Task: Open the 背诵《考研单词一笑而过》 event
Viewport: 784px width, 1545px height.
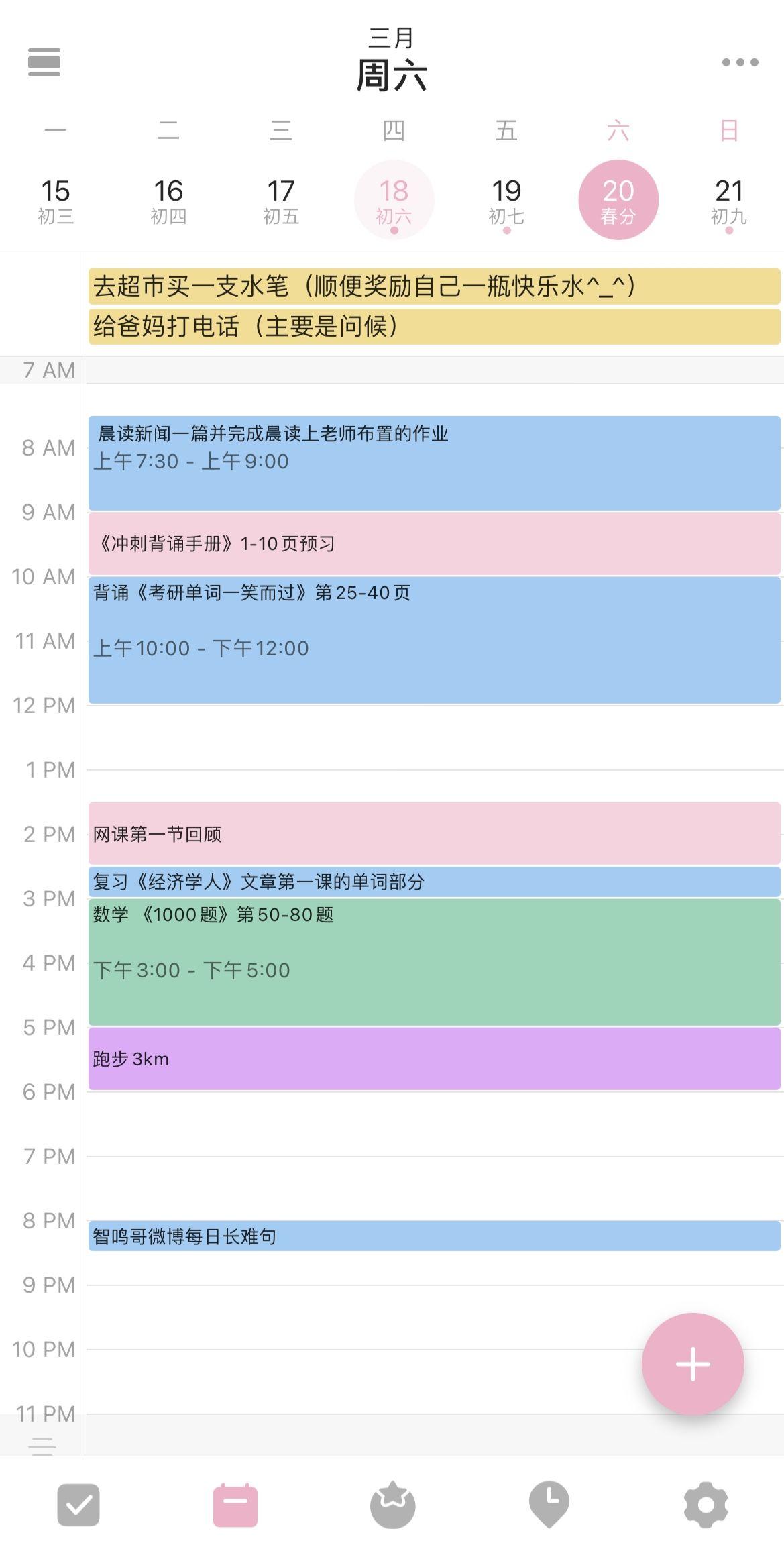Action: coord(435,640)
